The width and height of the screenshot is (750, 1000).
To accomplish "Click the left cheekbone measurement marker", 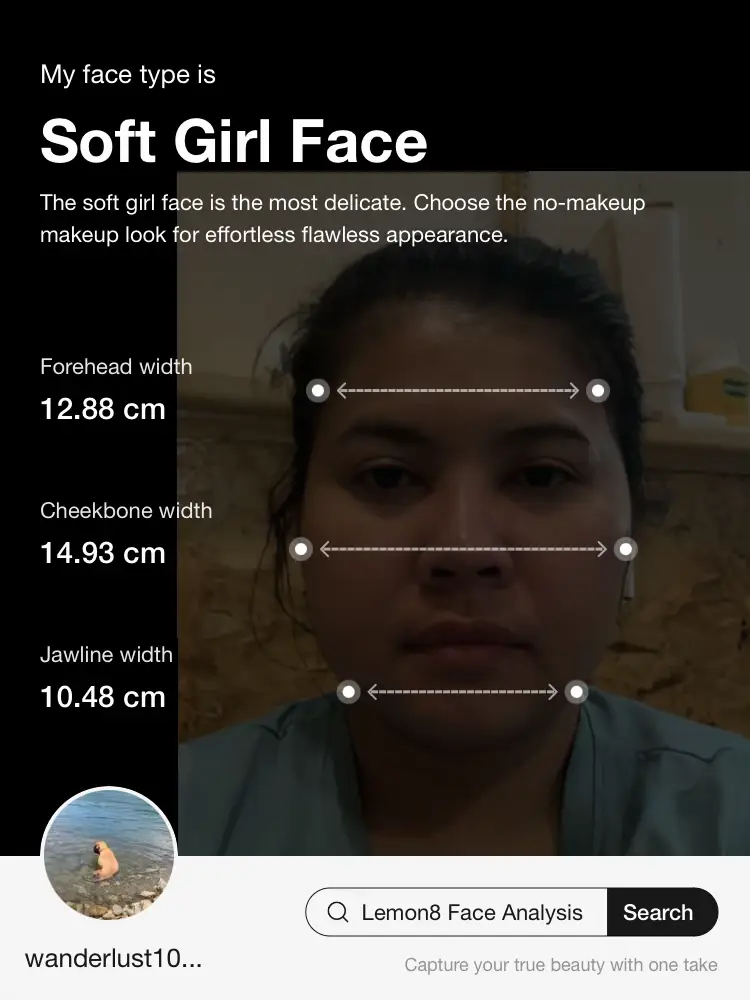I will pyautogui.click(x=303, y=549).
